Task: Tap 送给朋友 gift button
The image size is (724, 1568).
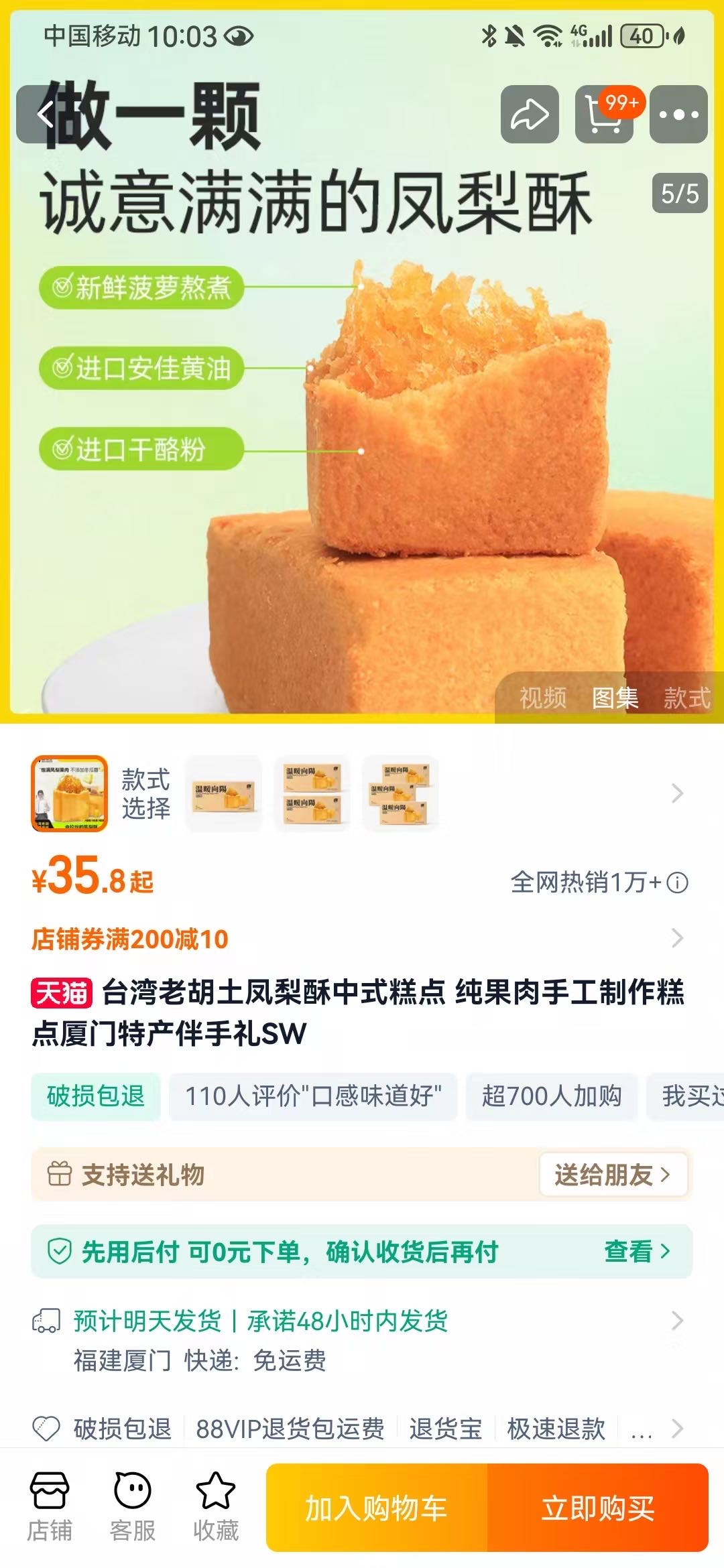Action: click(613, 1174)
